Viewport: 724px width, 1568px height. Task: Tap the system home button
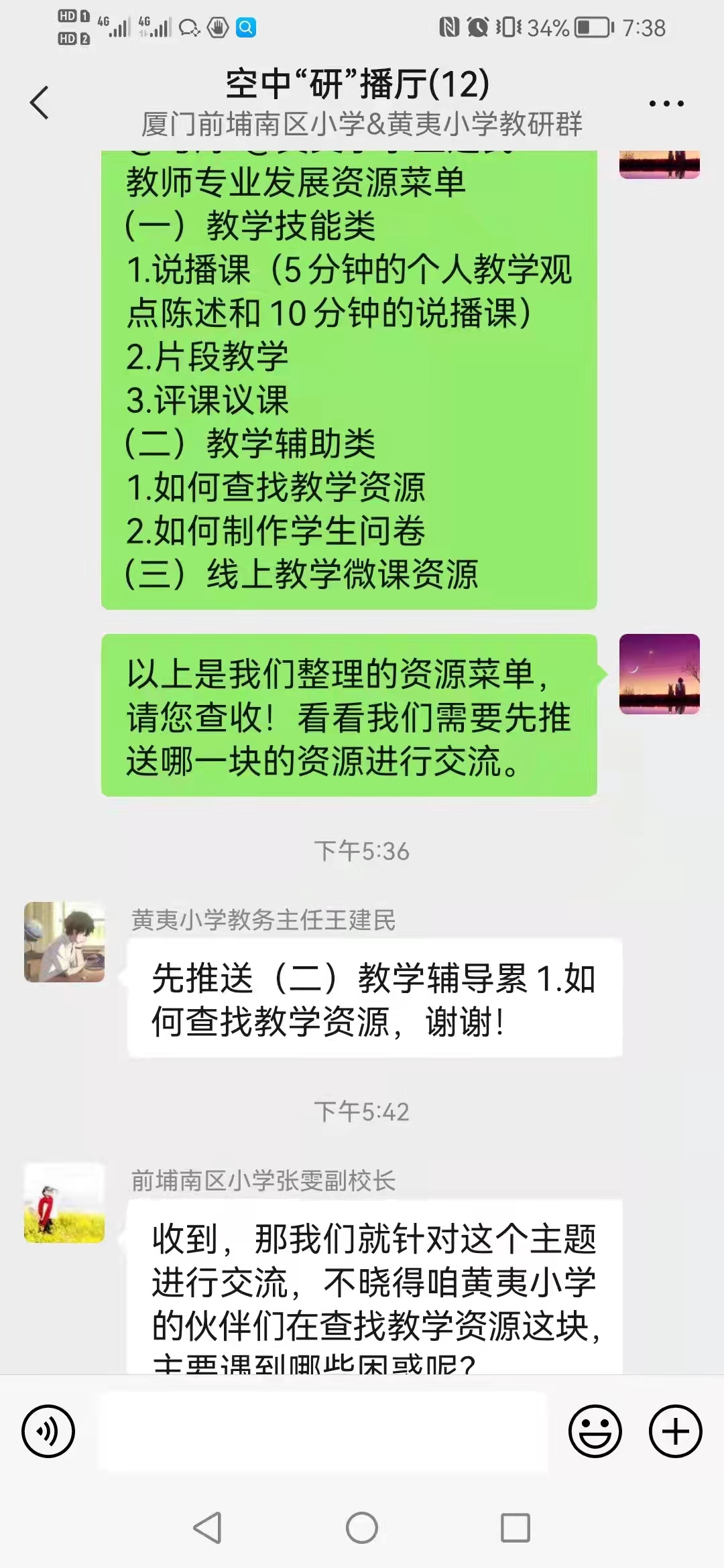tap(362, 1528)
